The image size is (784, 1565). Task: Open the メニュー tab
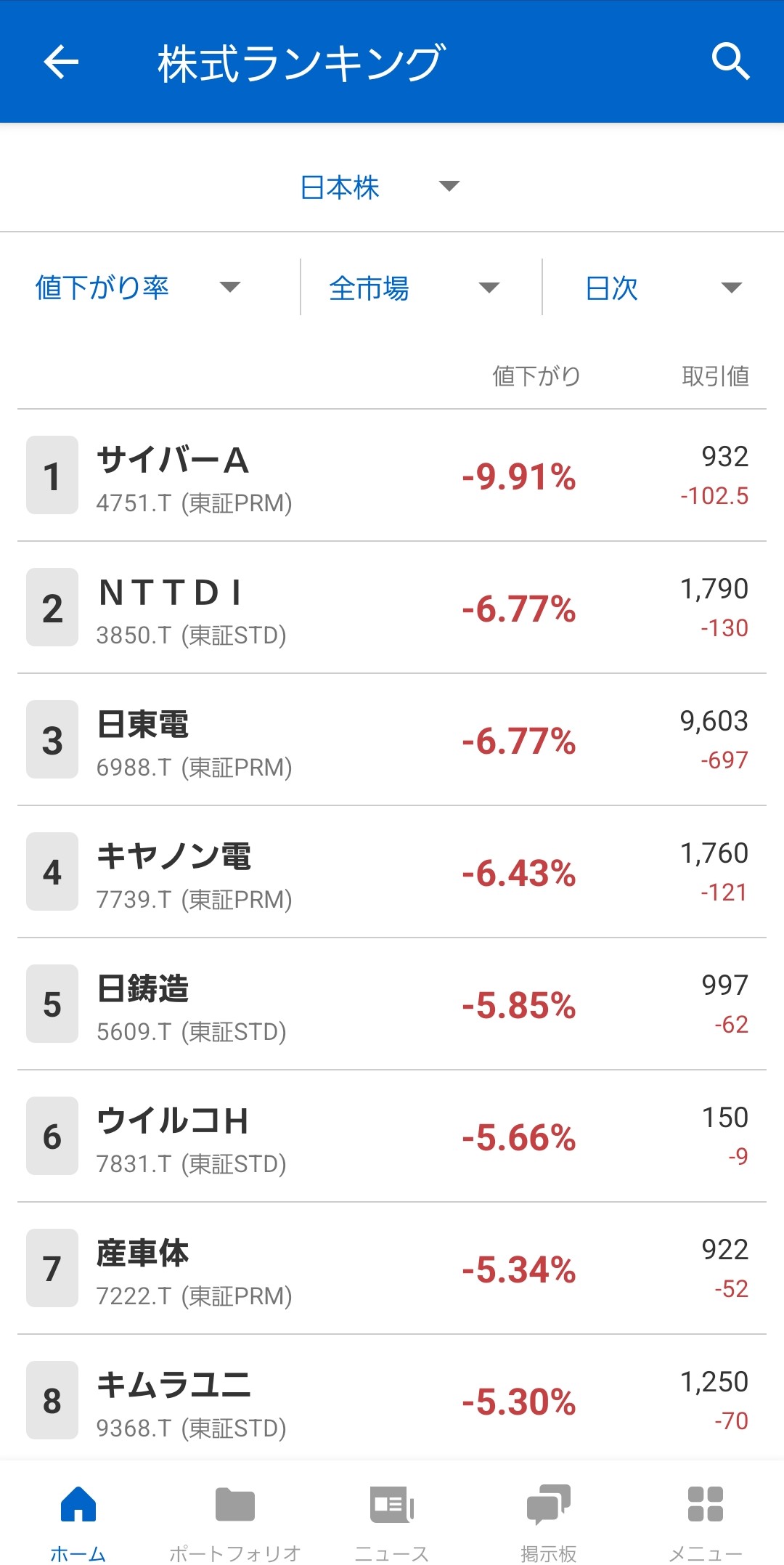coord(706,1518)
